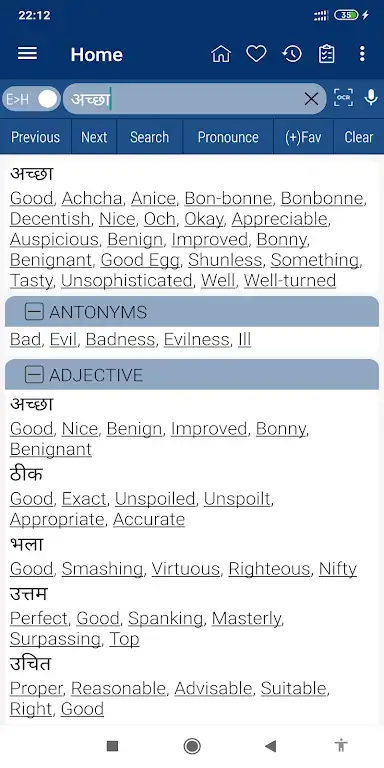The image size is (384, 768).
Task: Open search history clock icon
Action: (x=292, y=54)
